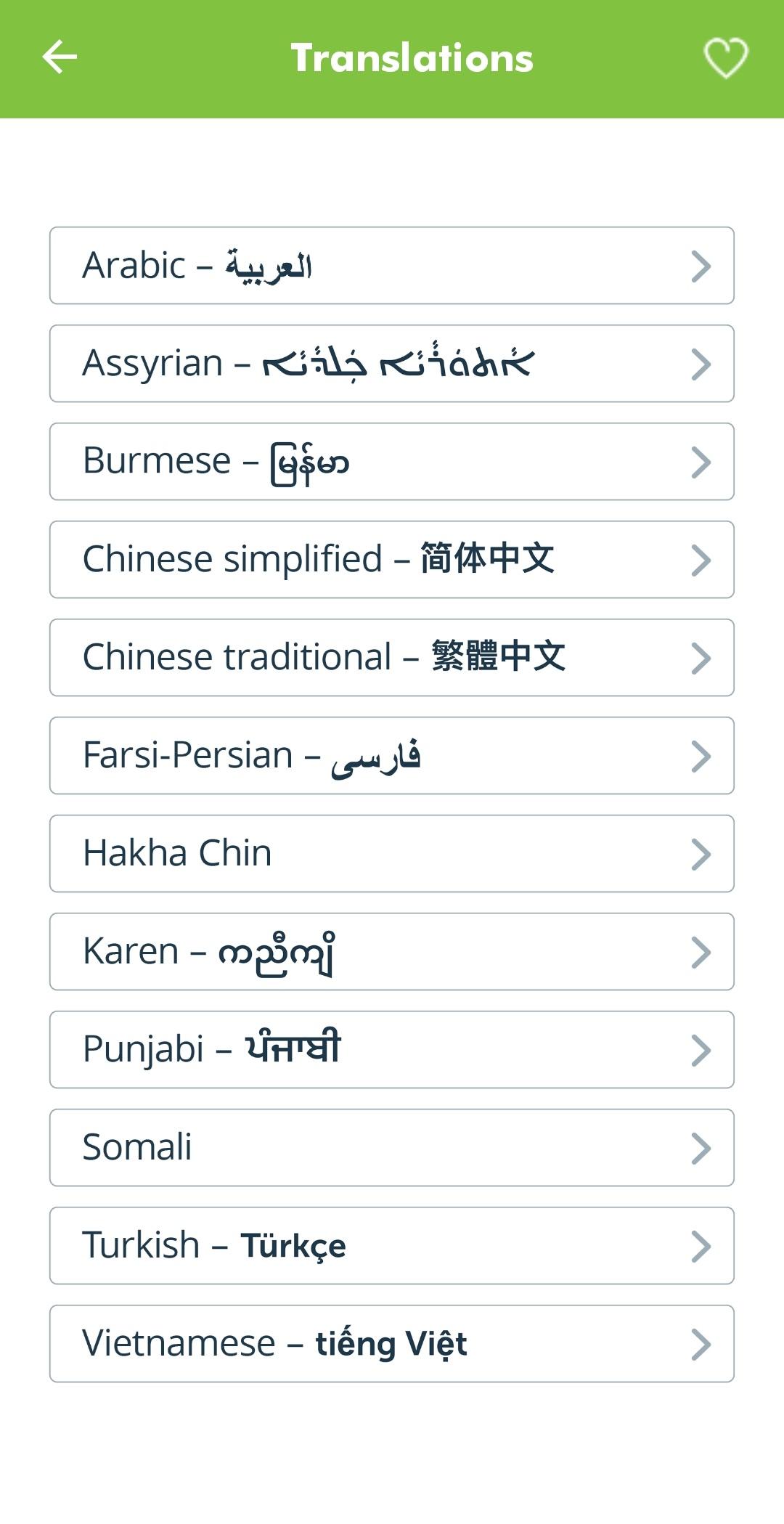This screenshot has height=1524, width=784.
Task: Open the Arabic translation
Action: (x=392, y=266)
